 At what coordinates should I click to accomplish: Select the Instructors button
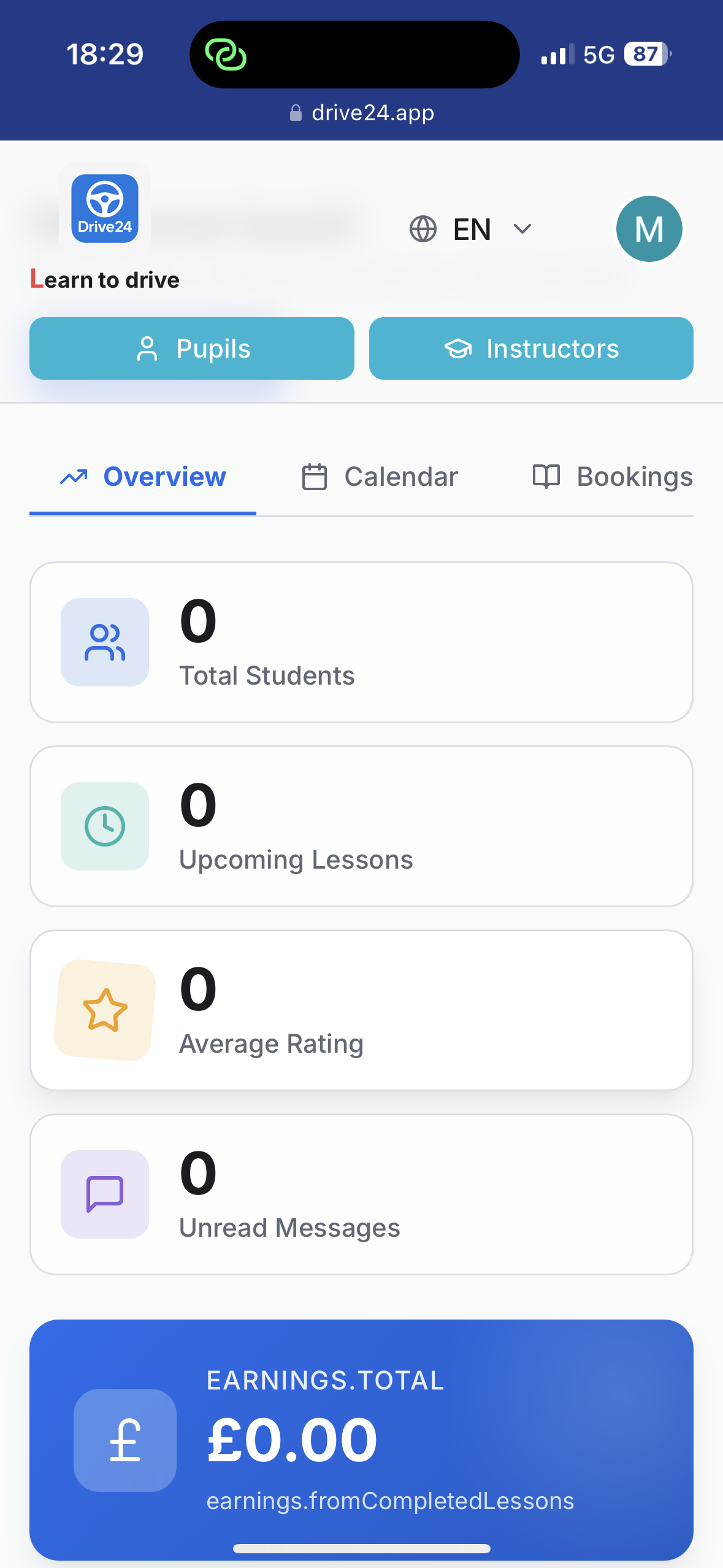click(530, 348)
